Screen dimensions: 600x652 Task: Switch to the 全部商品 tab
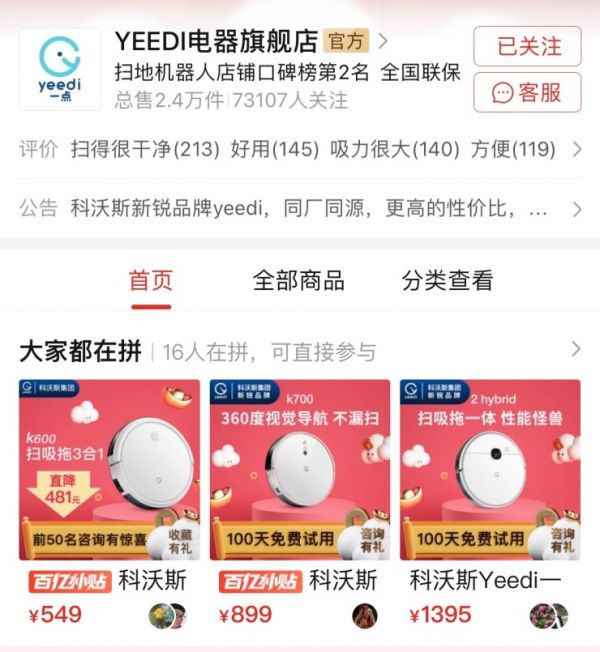(x=298, y=280)
